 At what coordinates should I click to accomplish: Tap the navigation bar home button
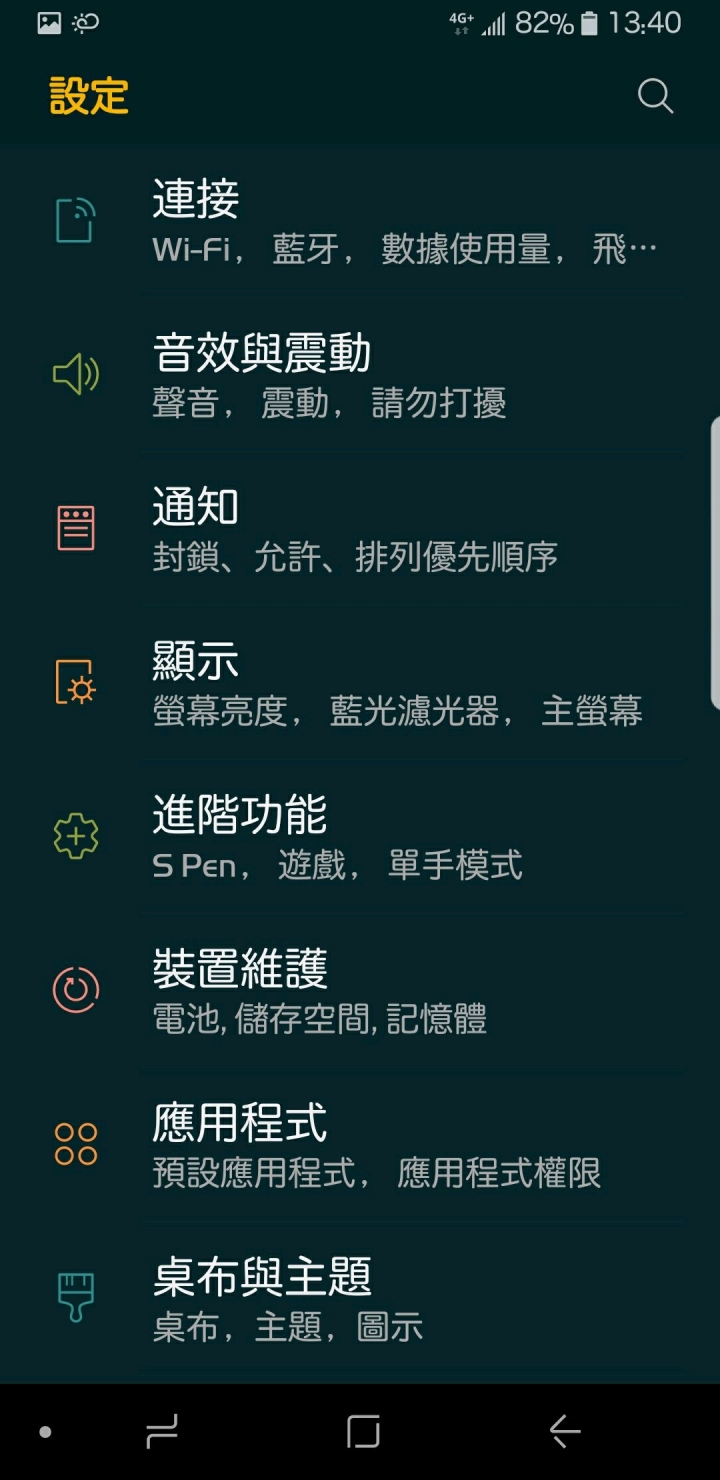363,1432
